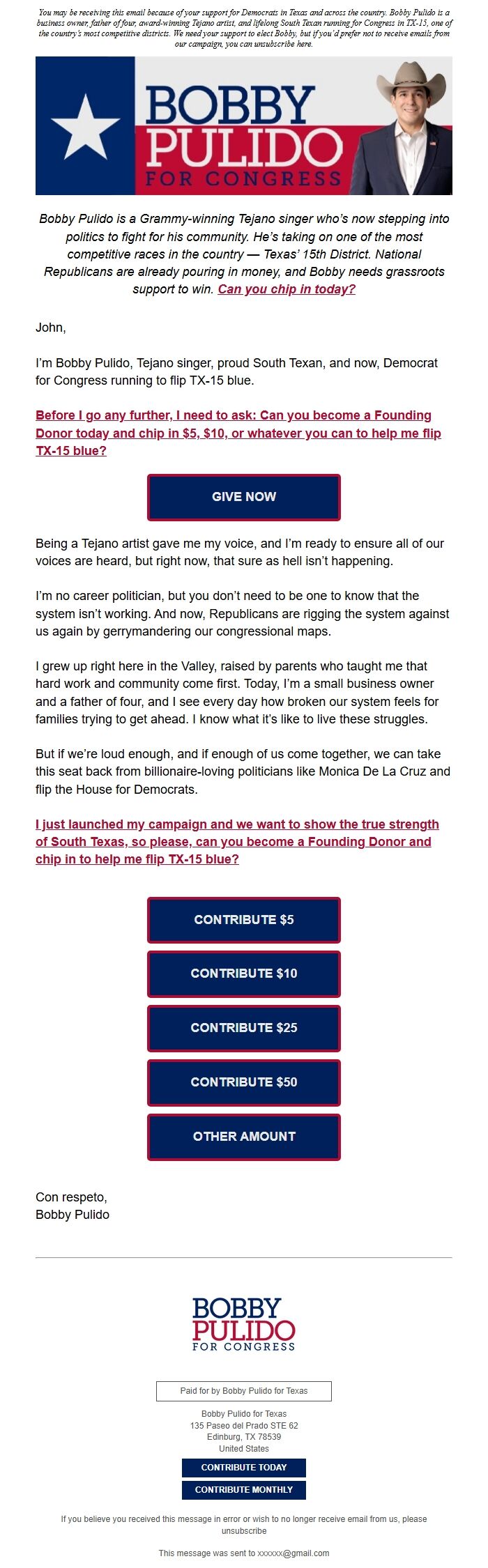Screen dimensions: 488x1568
Task: Open OTHER AMOUNT donation option
Action: (x=243, y=1137)
